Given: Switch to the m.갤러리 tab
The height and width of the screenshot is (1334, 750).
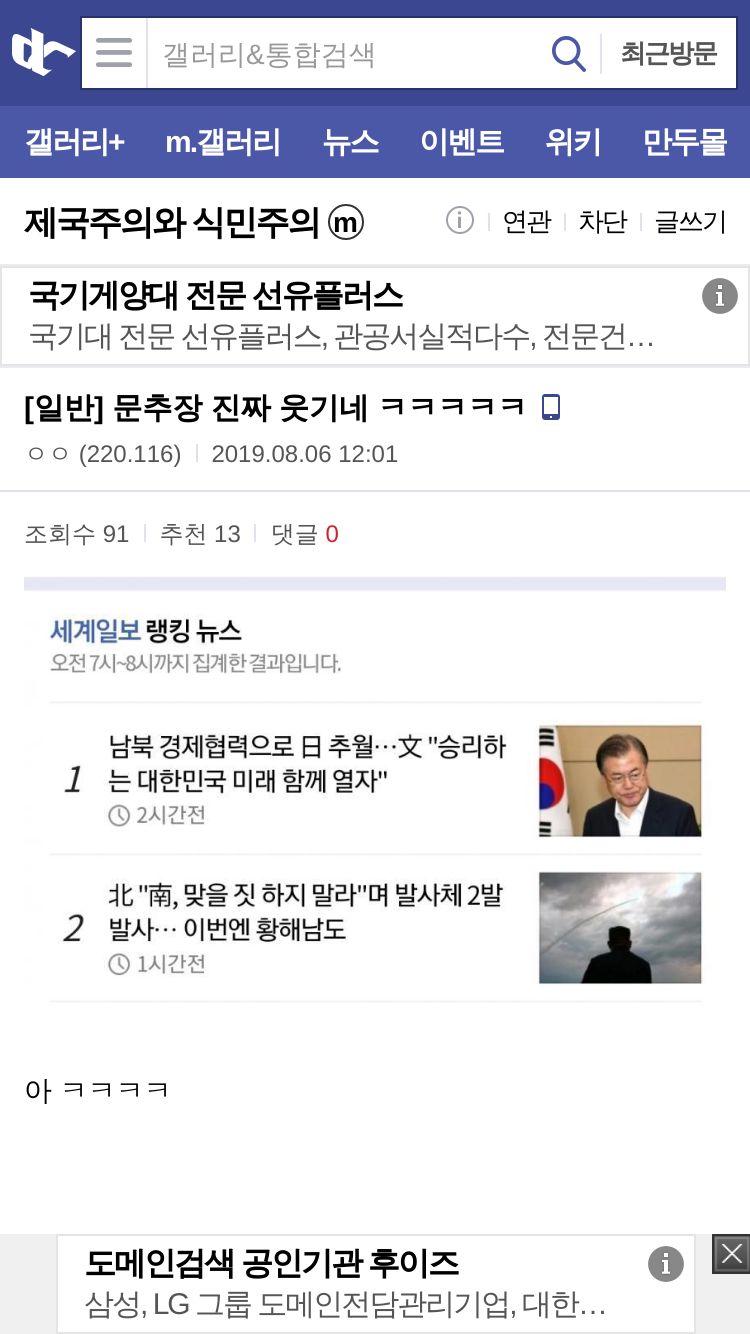Looking at the screenshot, I should point(223,142).
